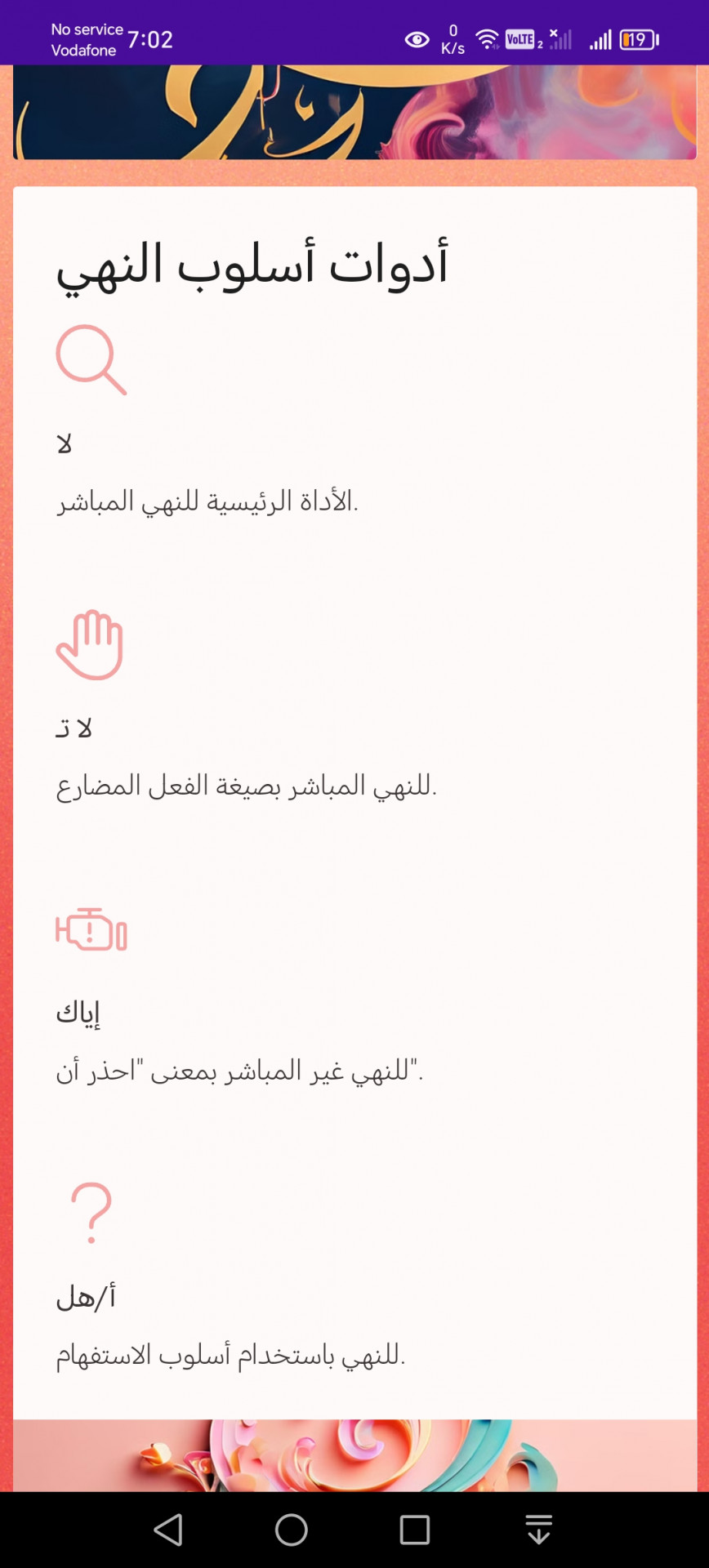Hide the navigation bar with the down-arrow icon

[x=538, y=1530]
